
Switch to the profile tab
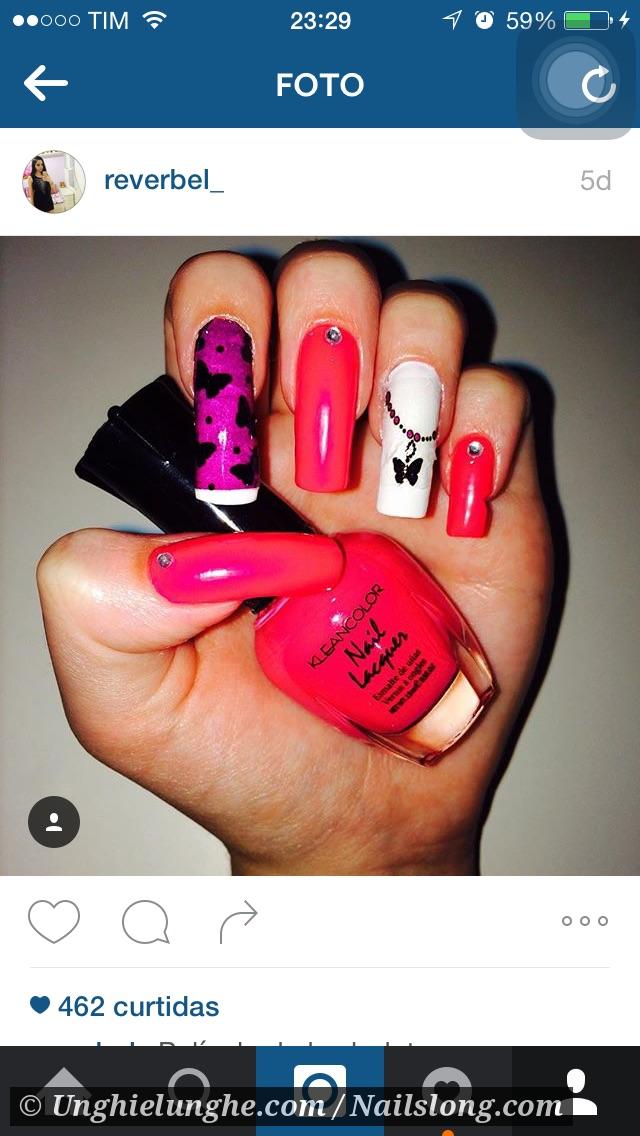[576, 1090]
